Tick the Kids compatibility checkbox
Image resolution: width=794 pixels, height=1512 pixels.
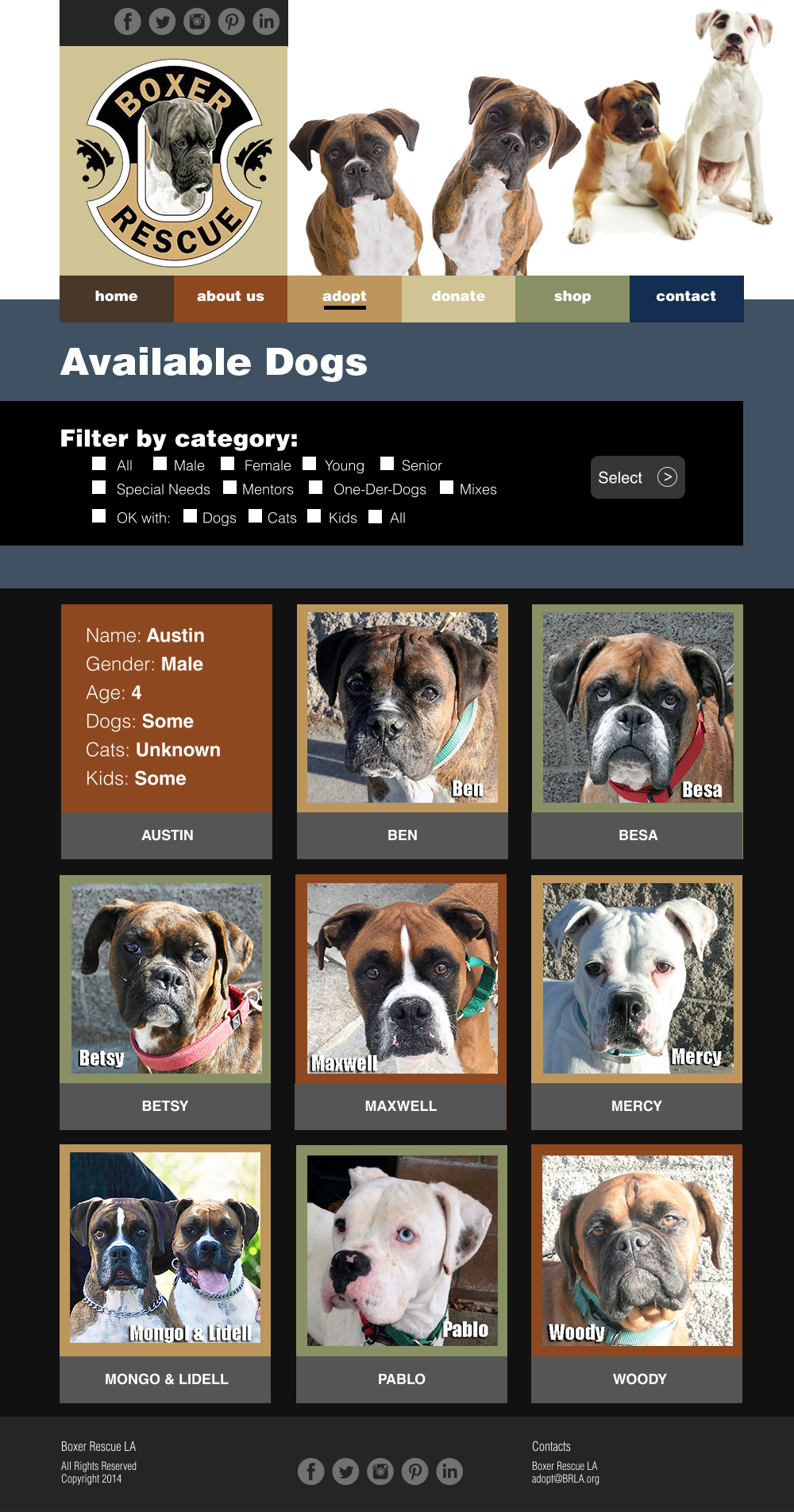coord(314,516)
